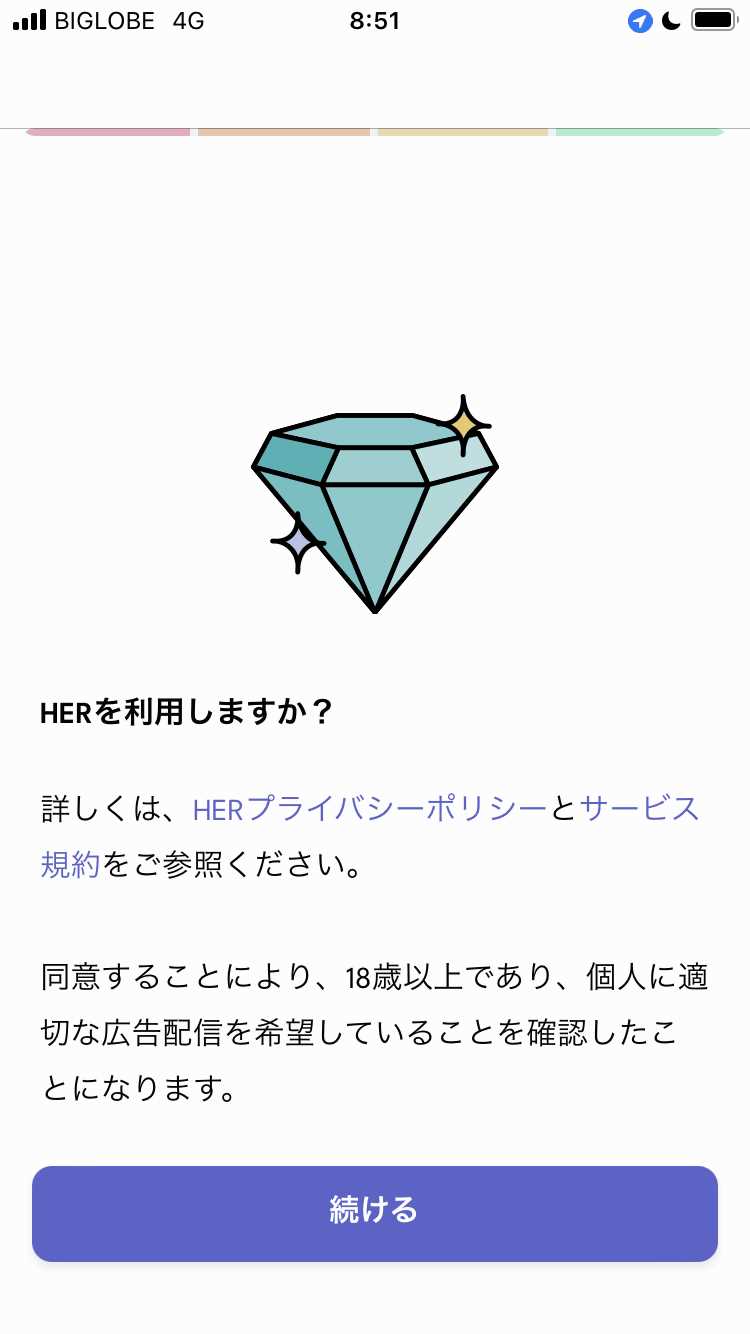Select the orange progress segment
Image resolution: width=750 pixels, height=1334 pixels.
click(x=283, y=131)
